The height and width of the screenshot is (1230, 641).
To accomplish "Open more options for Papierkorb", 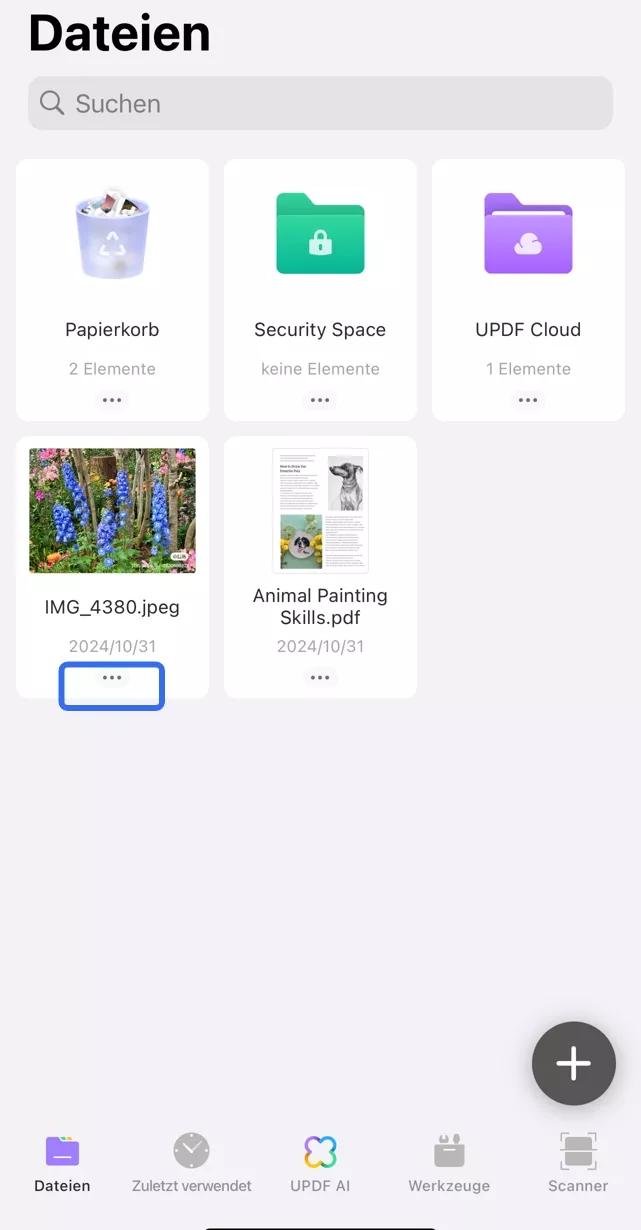I will click(x=112, y=400).
